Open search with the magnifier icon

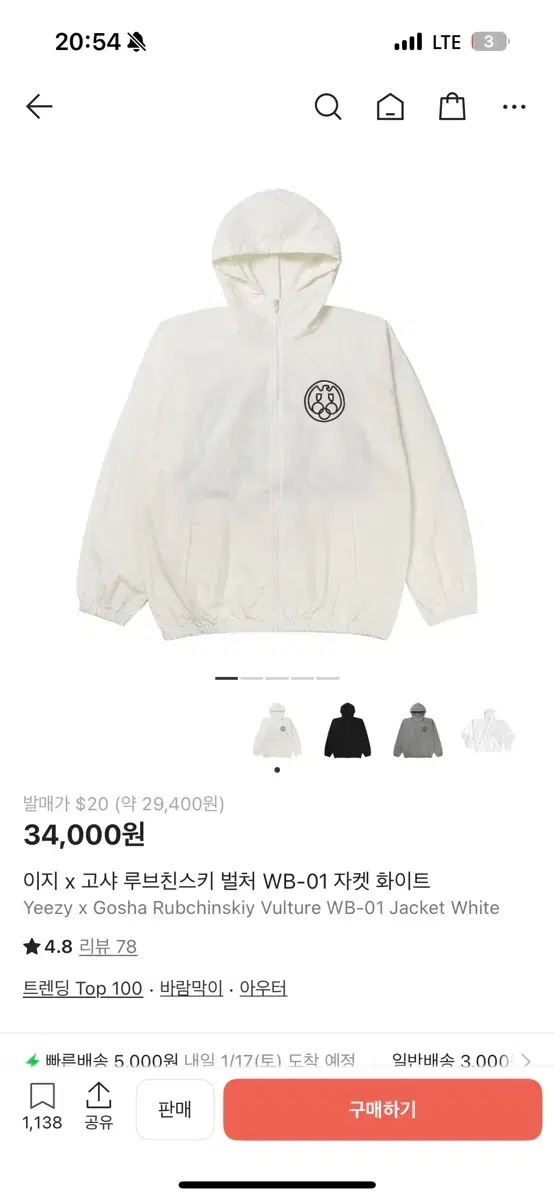click(328, 107)
